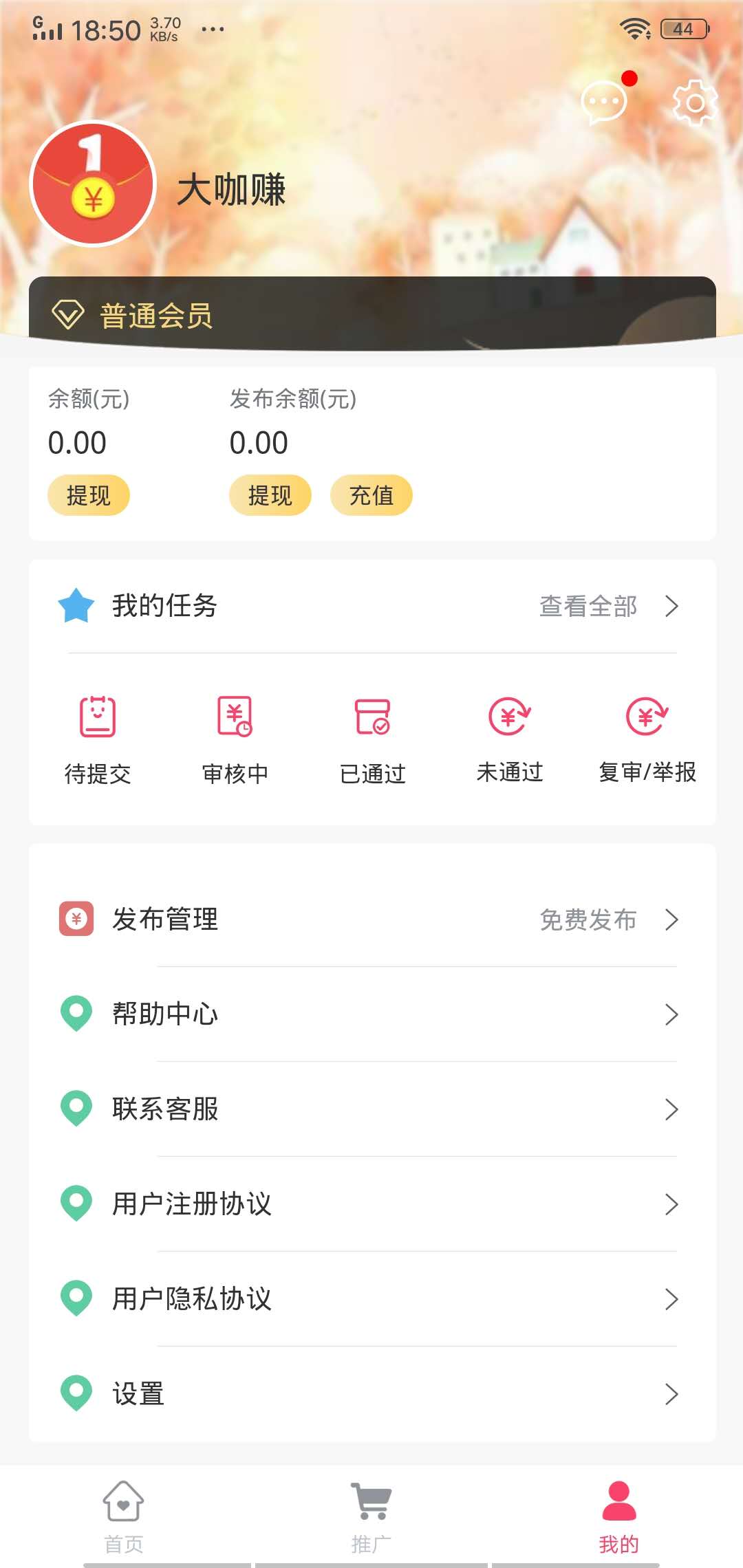Viewport: 743px width, 1568px height.
Task: Tap the 充值 recharge button
Action: [x=371, y=495]
